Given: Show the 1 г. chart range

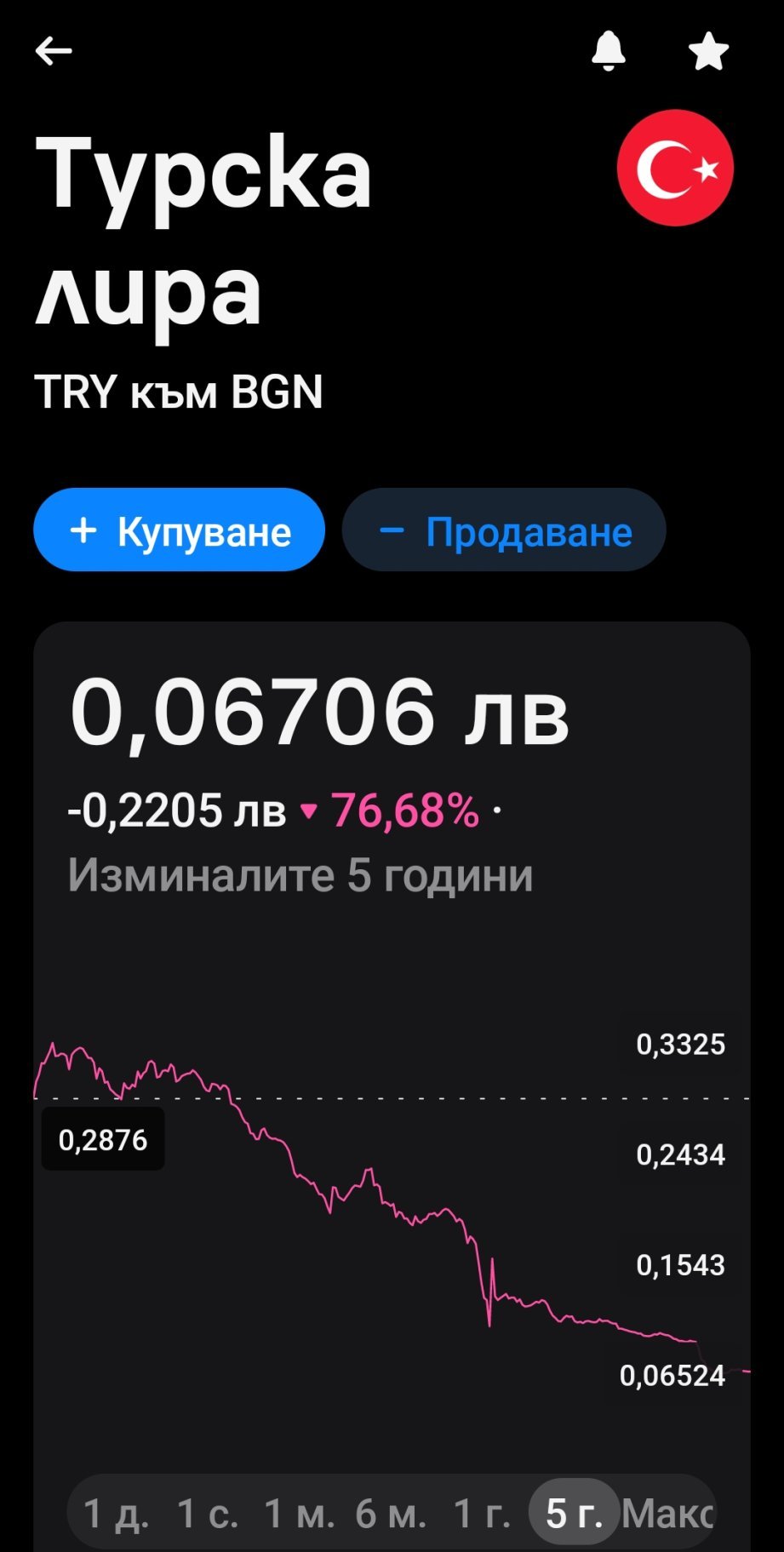Looking at the screenshot, I should (482, 1513).
